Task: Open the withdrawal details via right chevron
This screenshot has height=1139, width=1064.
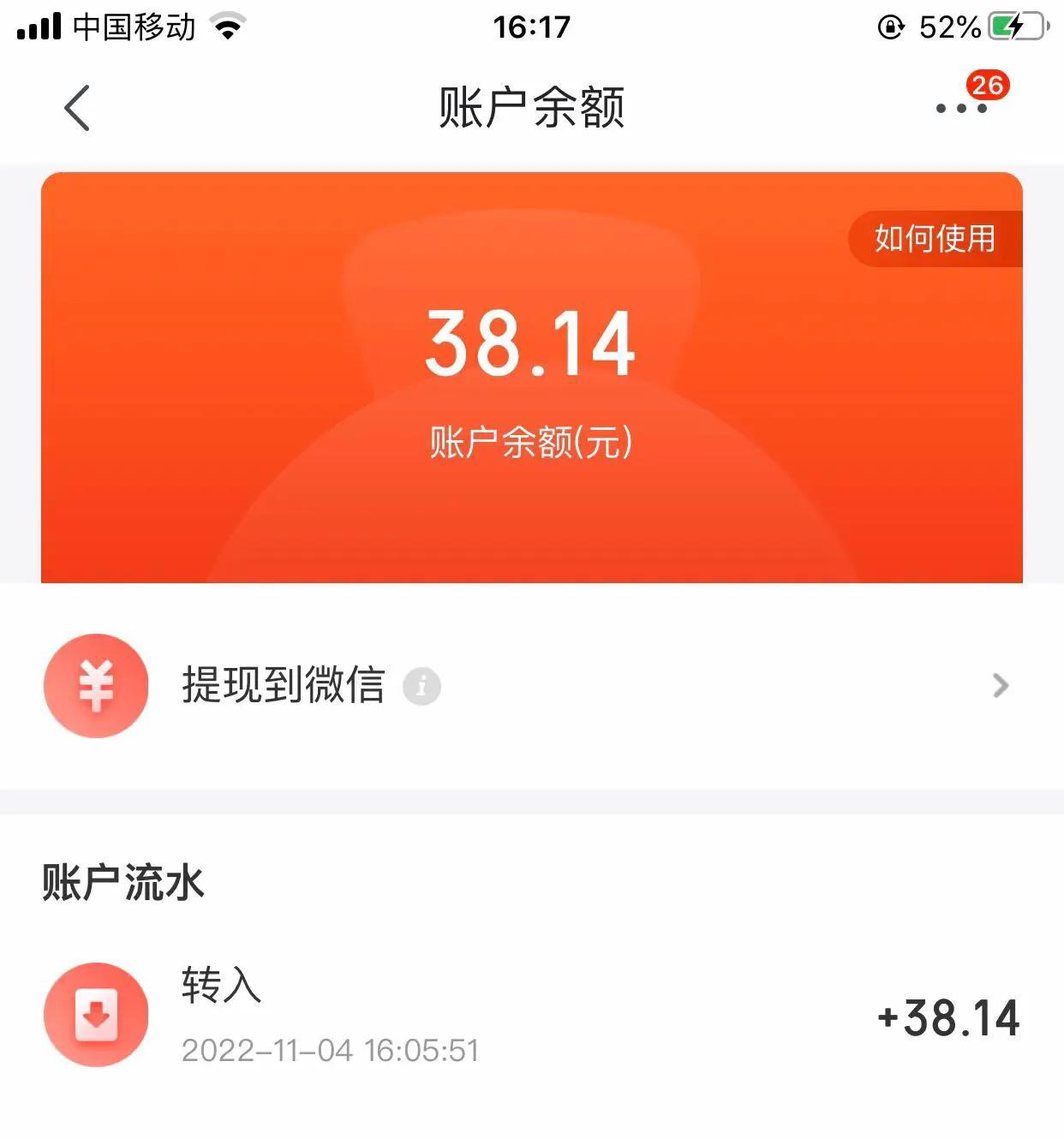Action: click(x=1001, y=685)
